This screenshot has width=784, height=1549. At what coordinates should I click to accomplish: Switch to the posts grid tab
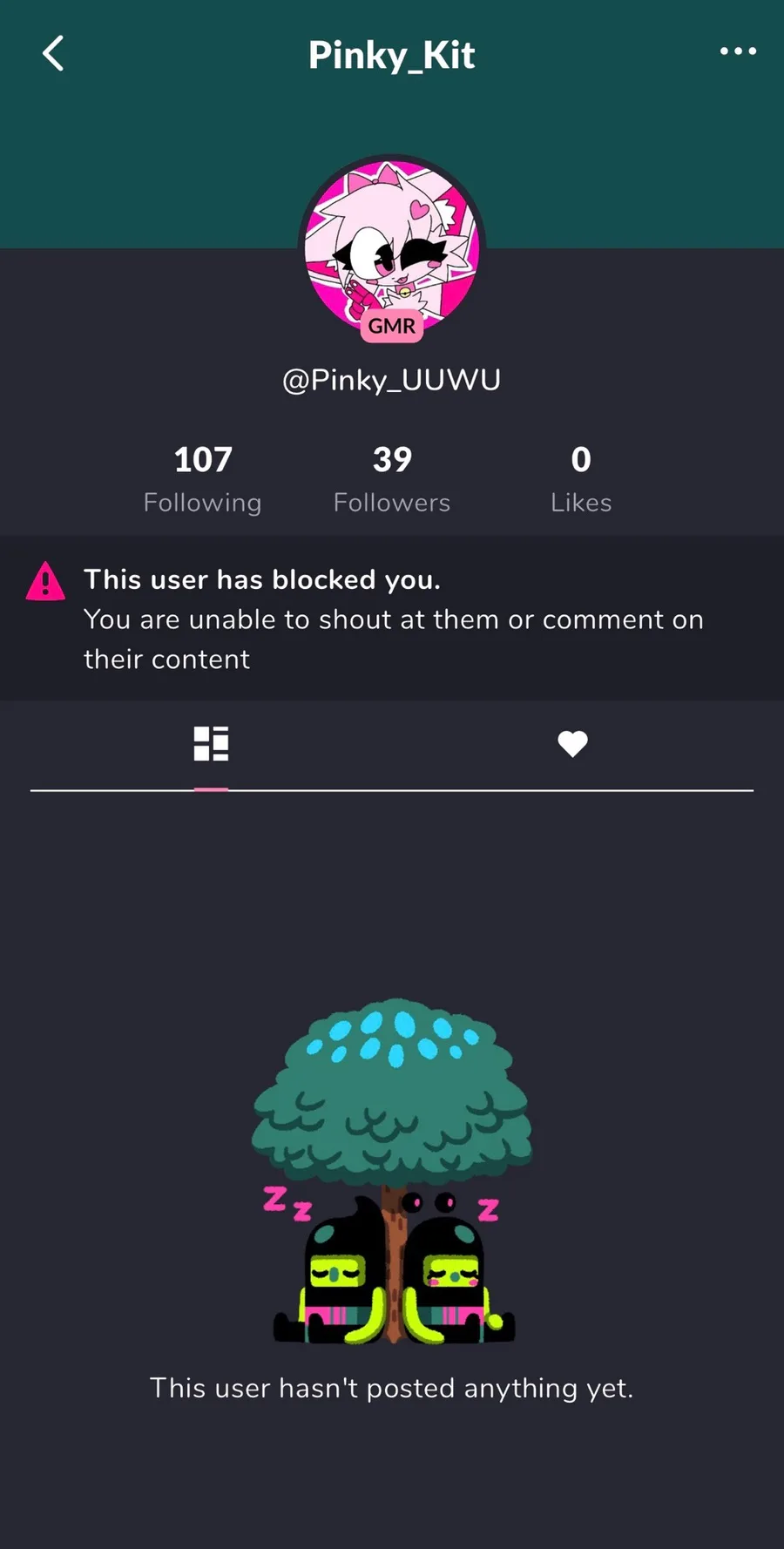211,744
